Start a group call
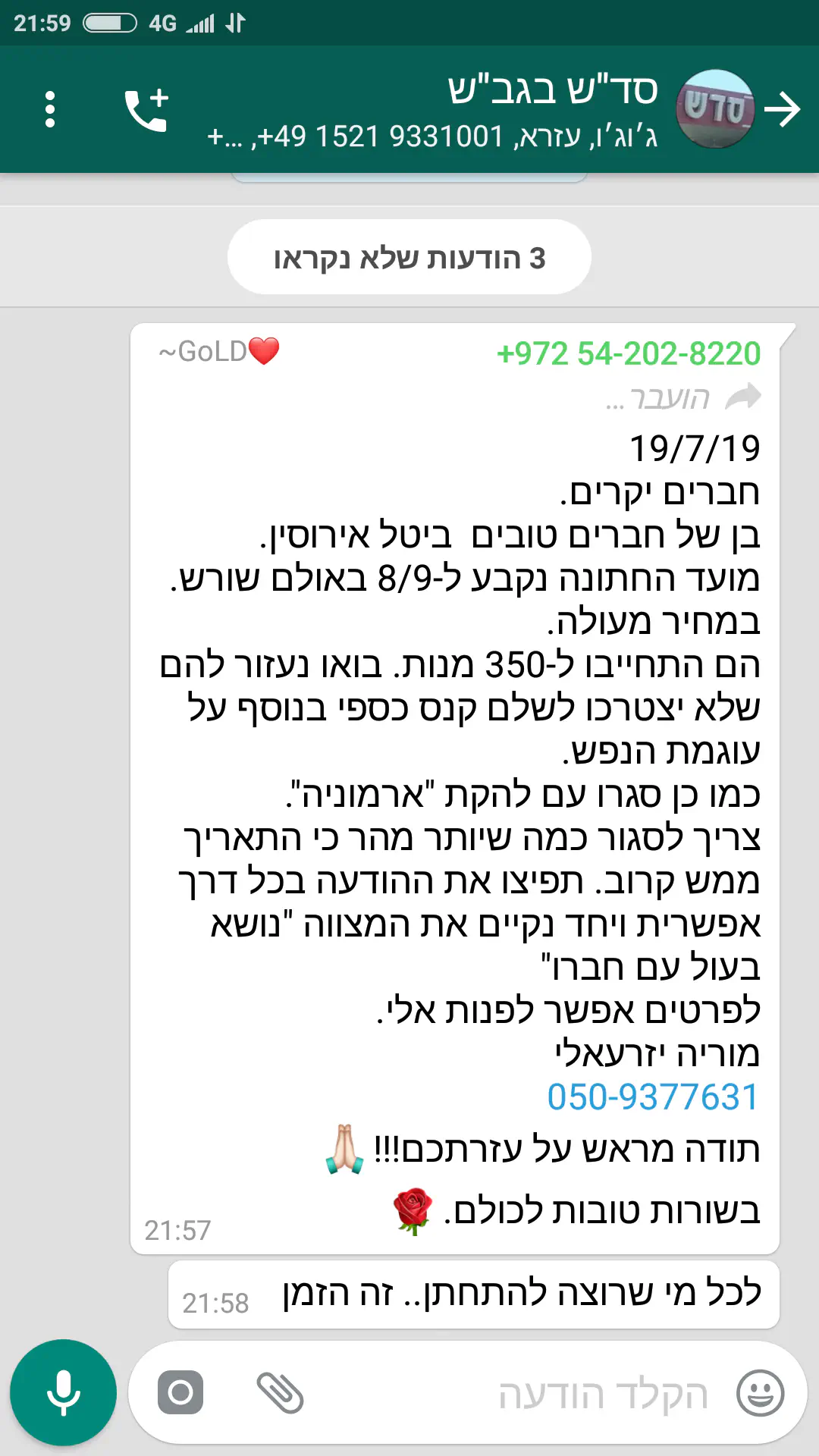 146,111
